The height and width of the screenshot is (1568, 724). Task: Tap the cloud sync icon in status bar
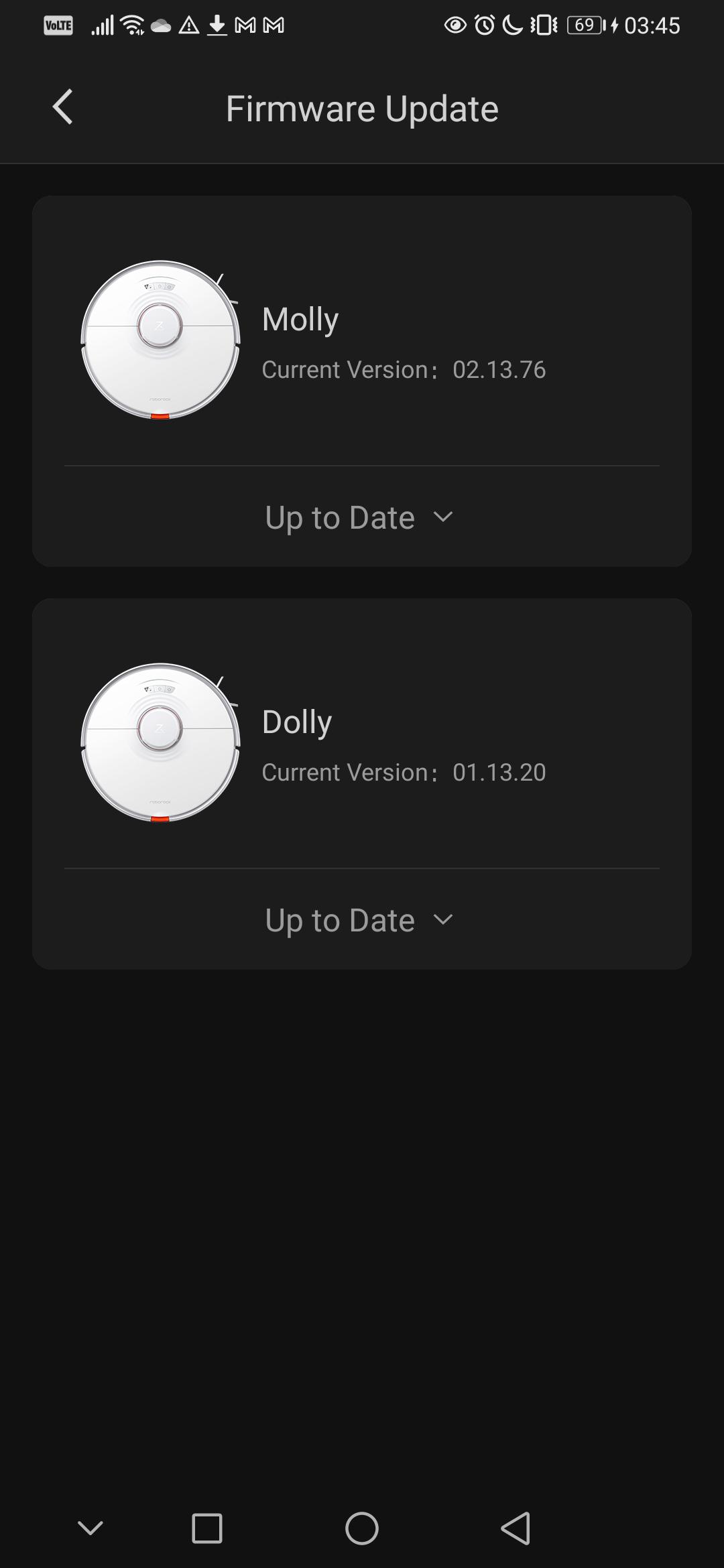pyautogui.click(x=159, y=25)
